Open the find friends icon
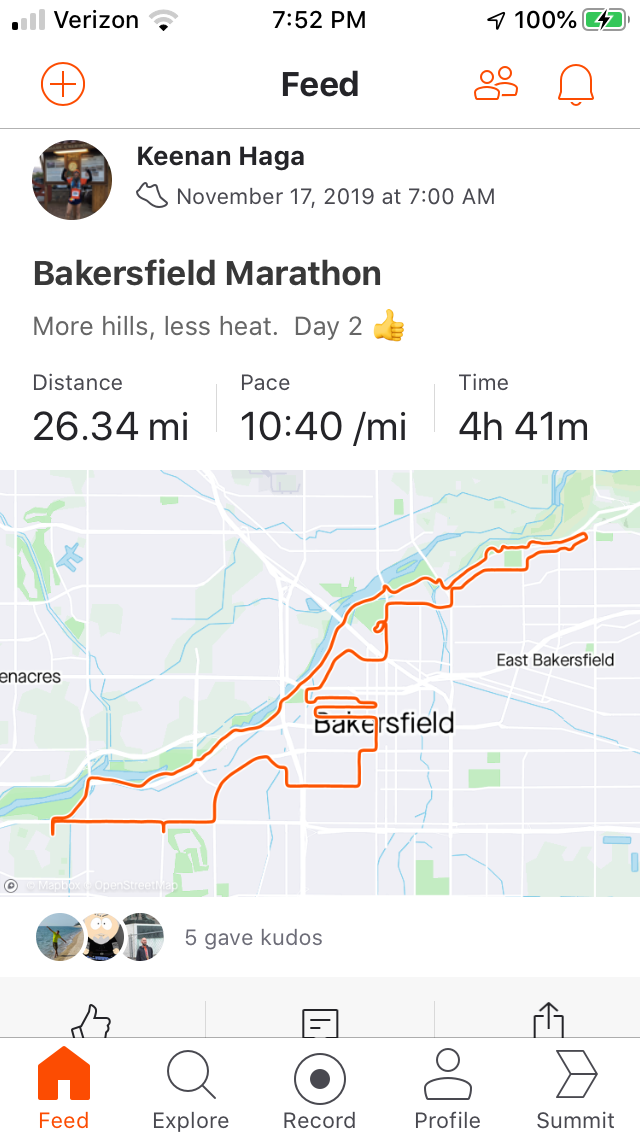 click(496, 84)
